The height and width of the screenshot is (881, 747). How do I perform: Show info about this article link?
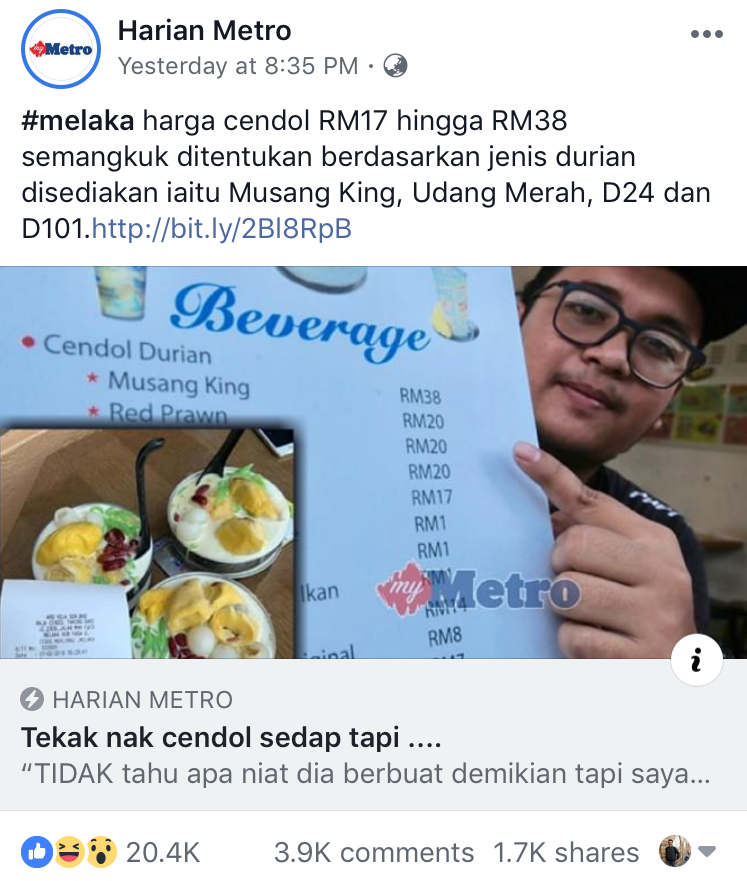(x=698, y=660)
